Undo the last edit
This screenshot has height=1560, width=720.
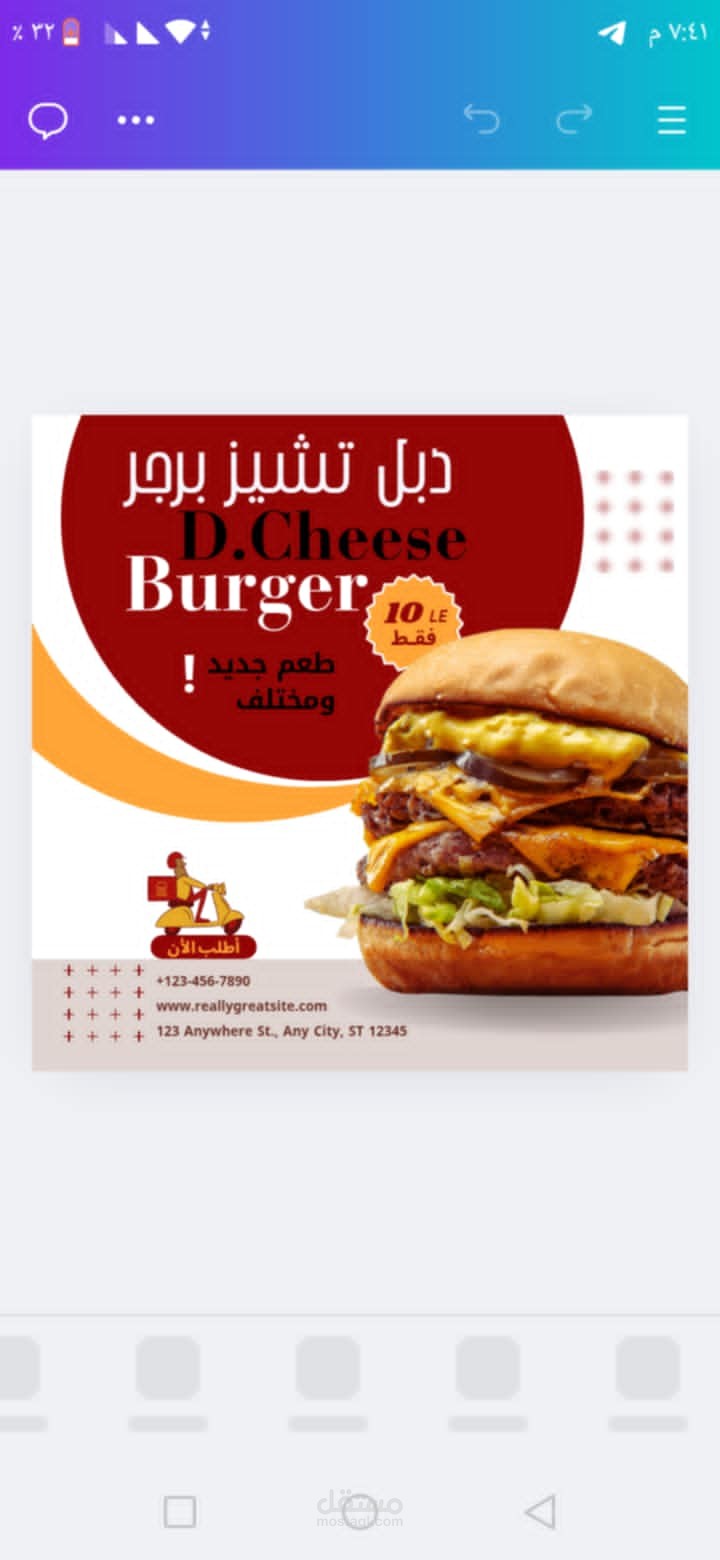pyautogui.click(x=481, y=119)
